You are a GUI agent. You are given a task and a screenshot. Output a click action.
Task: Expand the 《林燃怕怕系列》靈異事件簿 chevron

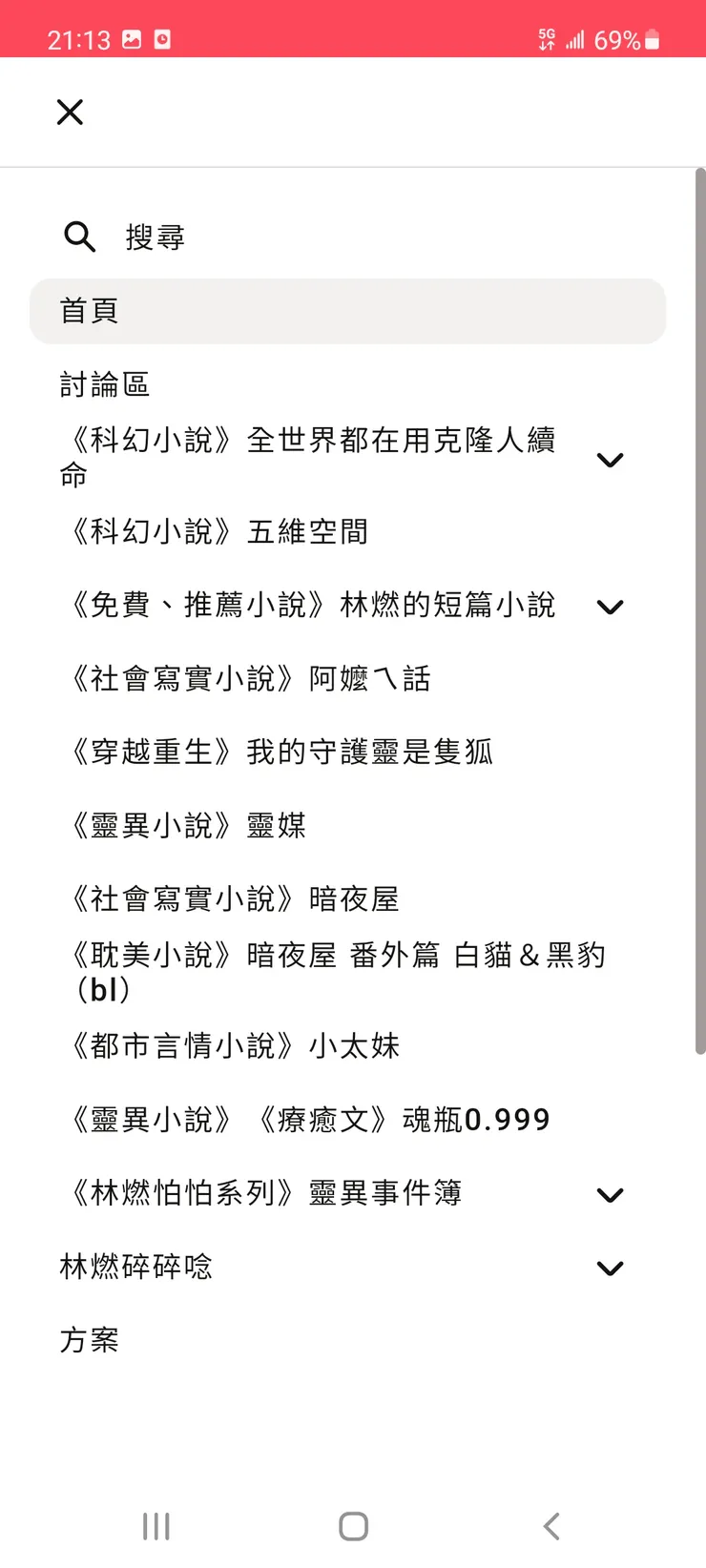(610, 1194)
